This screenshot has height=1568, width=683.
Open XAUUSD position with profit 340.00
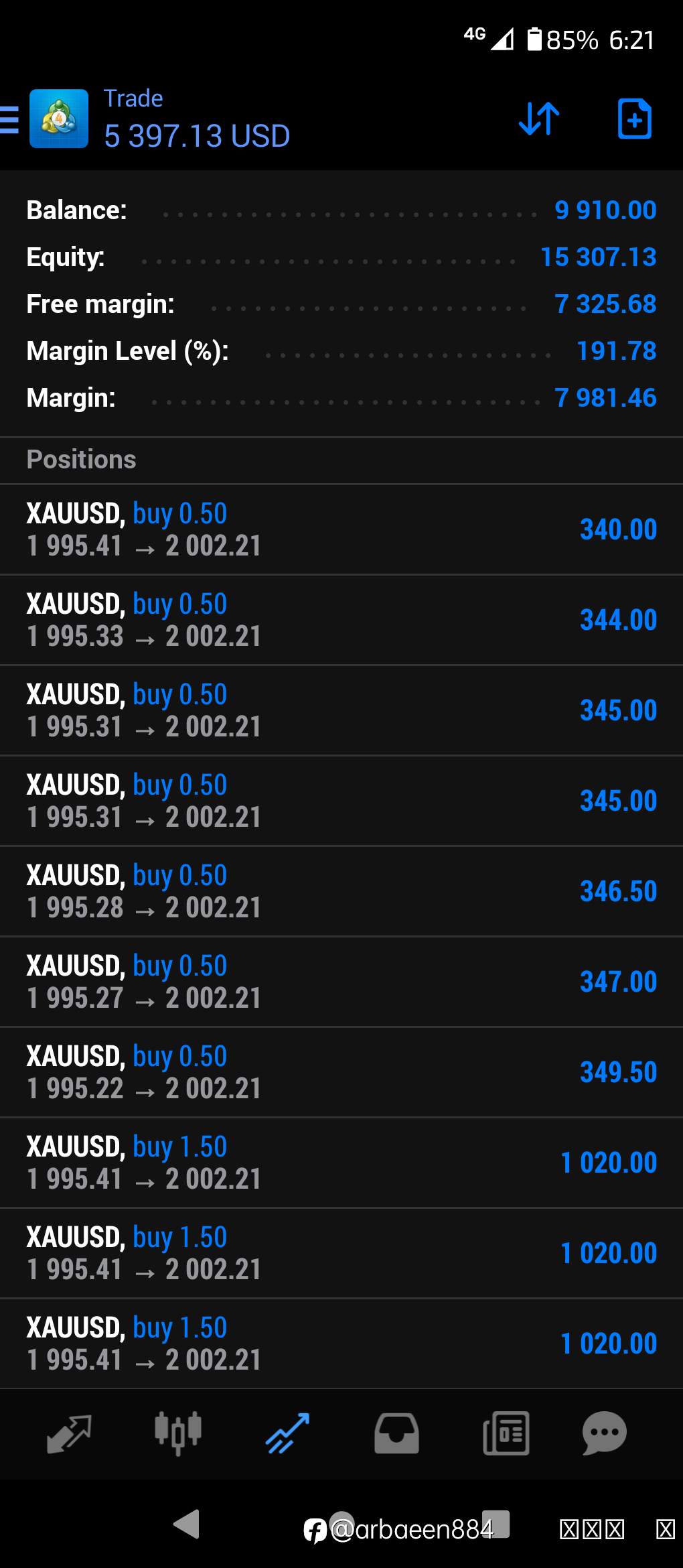click(x=341, y=529)
